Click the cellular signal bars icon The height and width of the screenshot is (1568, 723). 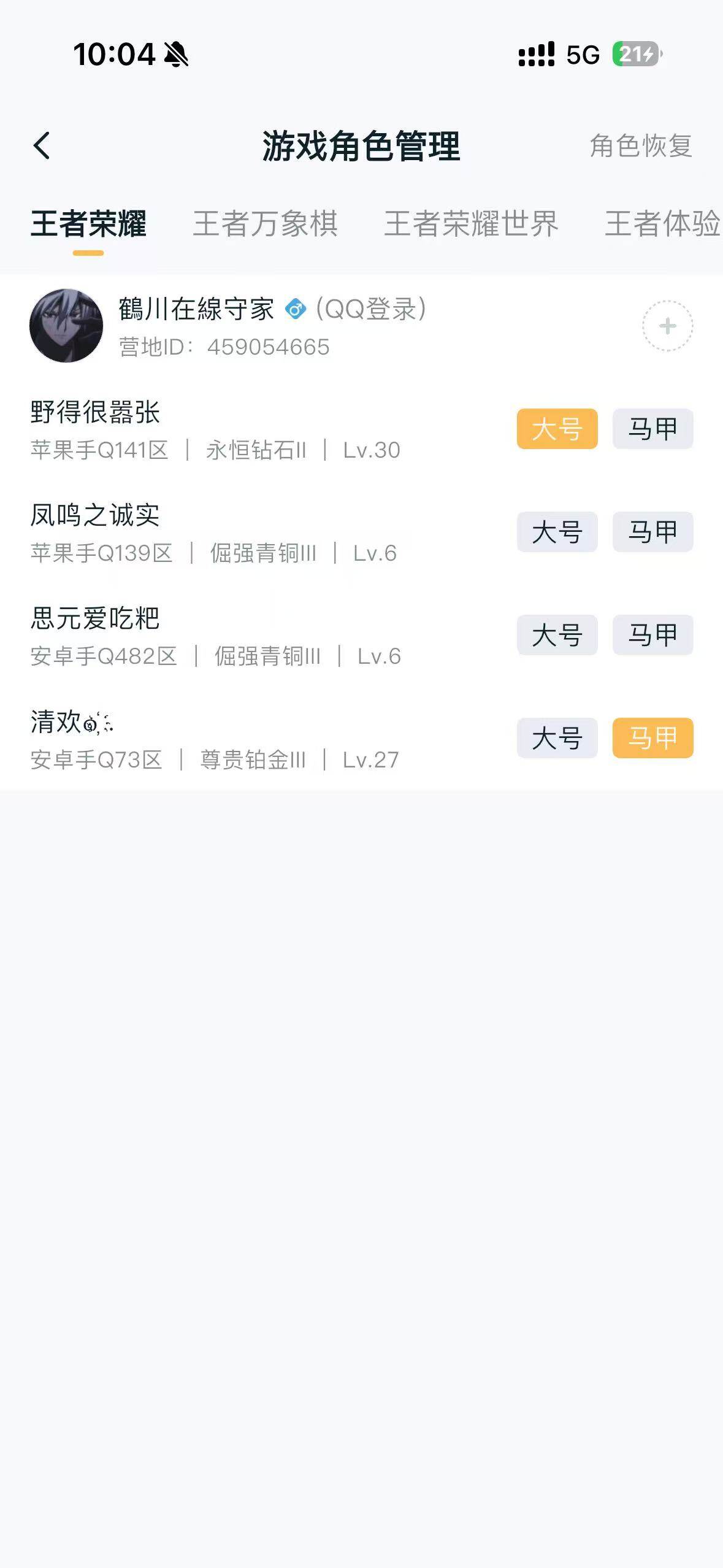(x=536, y=55)
